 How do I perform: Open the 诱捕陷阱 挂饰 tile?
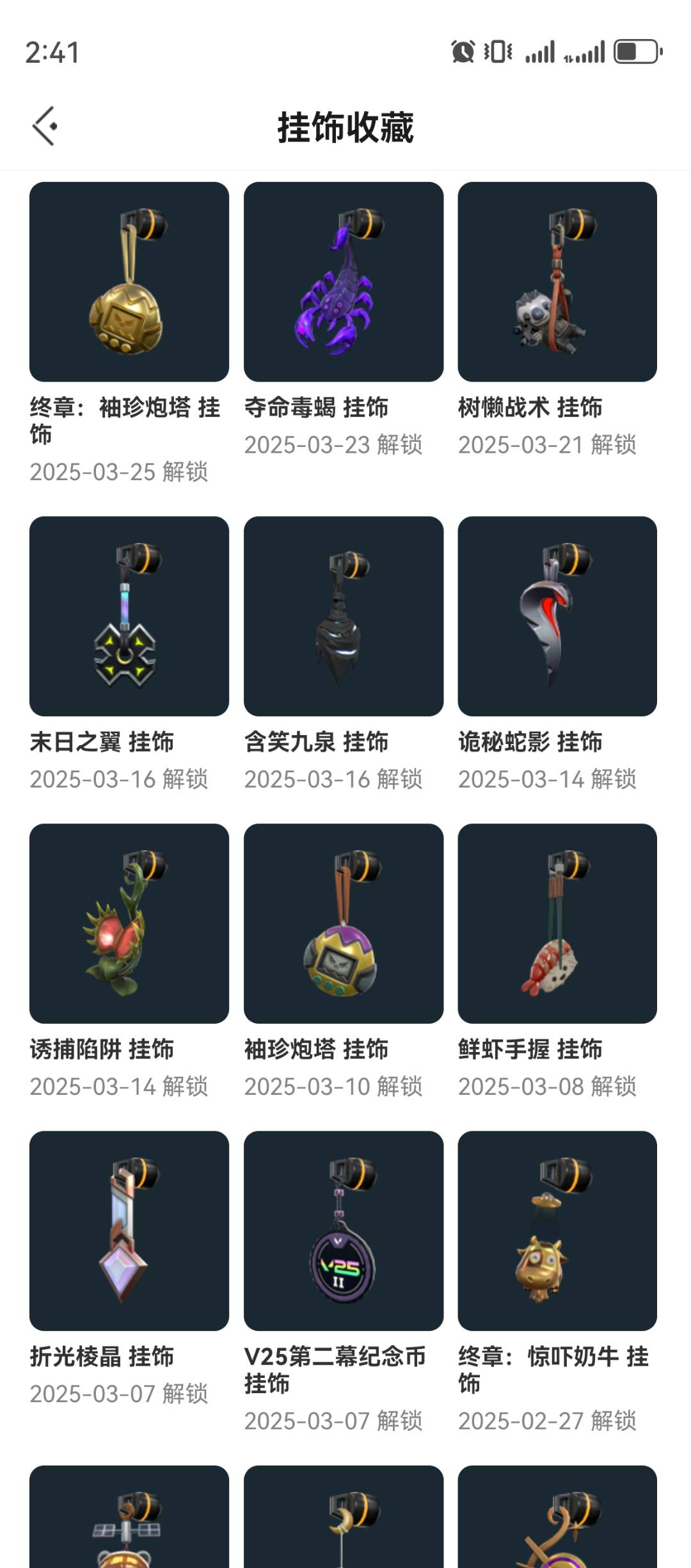point(129,924)
